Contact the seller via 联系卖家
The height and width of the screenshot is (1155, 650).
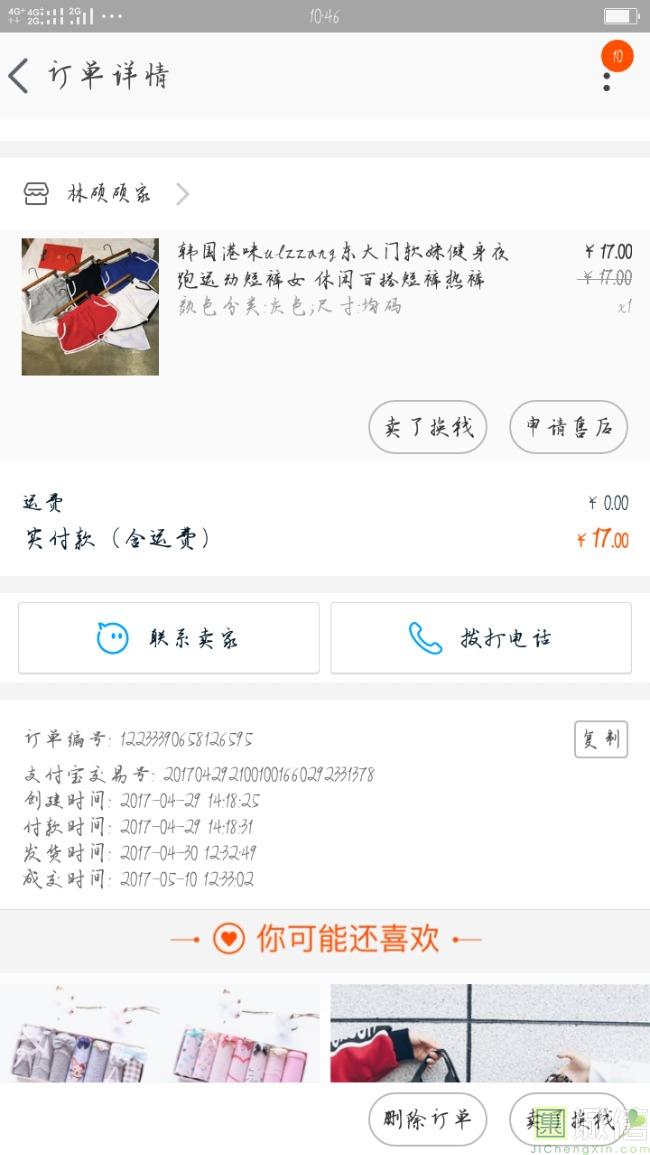tap(168, 638)
